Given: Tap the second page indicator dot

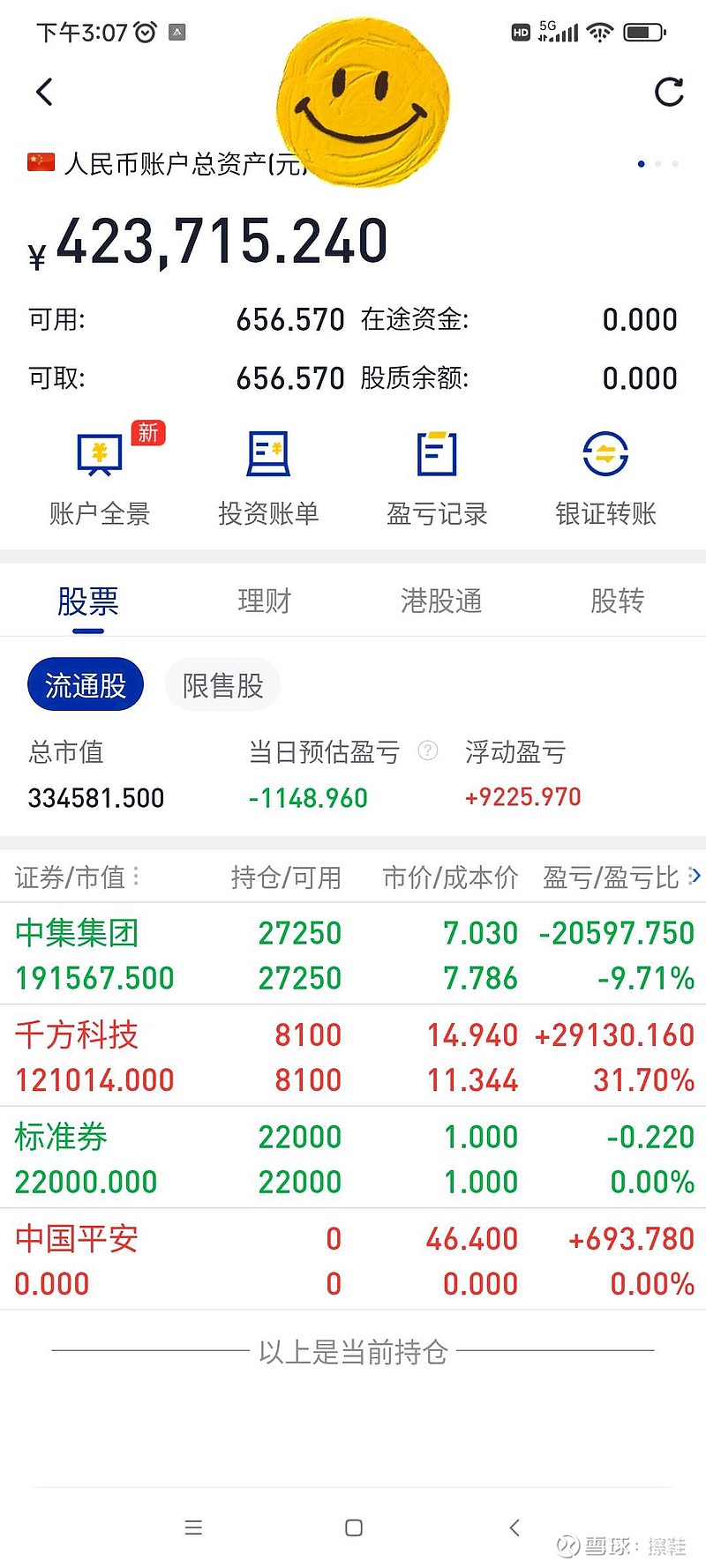Looking at the screenshot, I should click(658, 164).
